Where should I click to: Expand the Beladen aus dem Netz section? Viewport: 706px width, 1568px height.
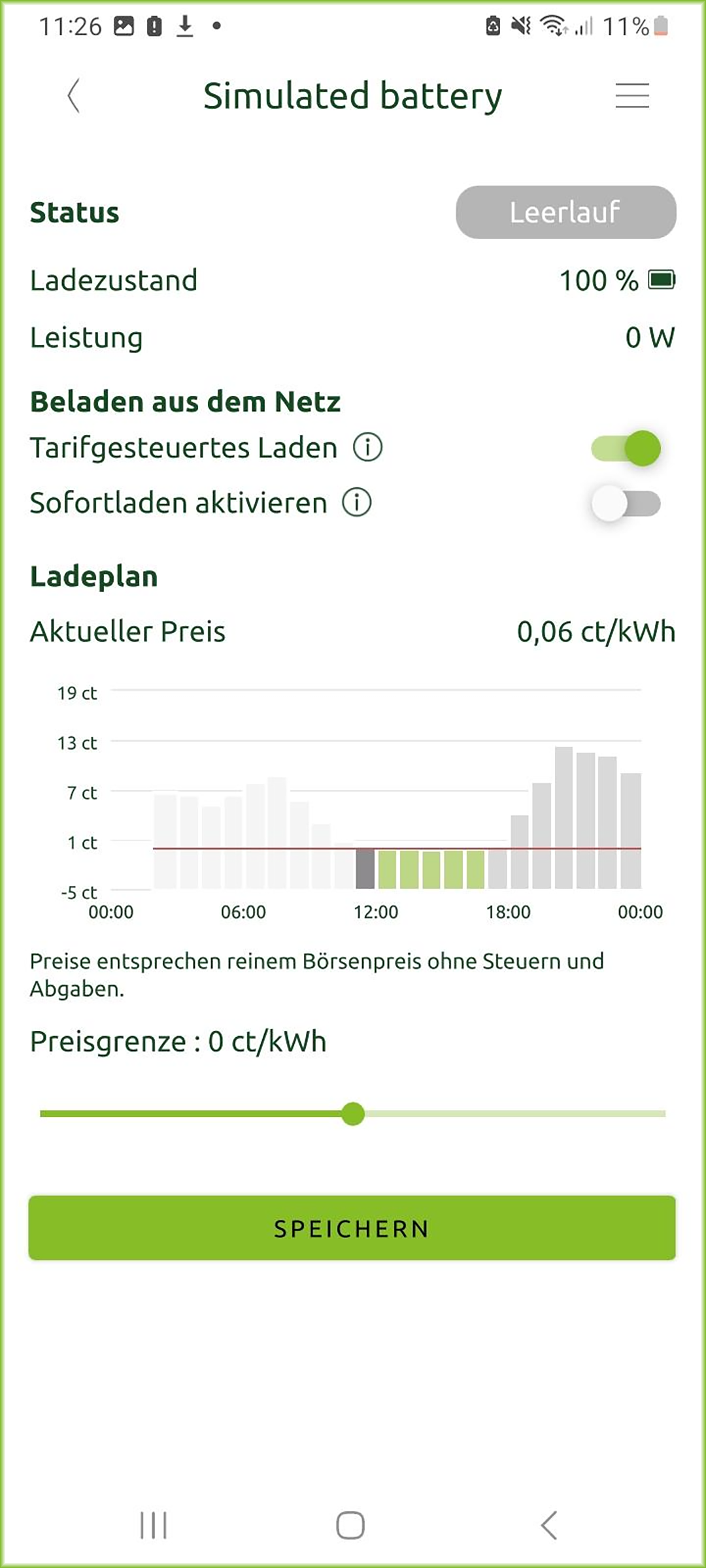(185, 401)
